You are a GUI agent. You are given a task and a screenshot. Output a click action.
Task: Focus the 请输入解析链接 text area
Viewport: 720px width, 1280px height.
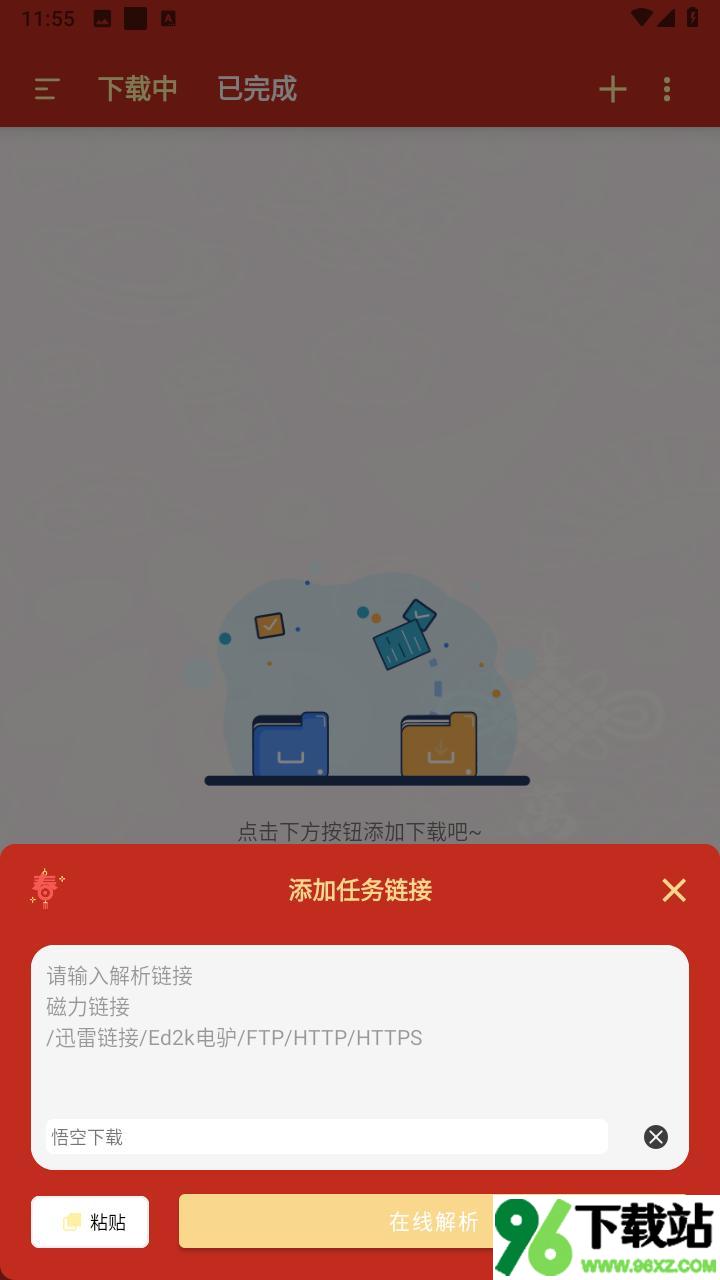360,1030
